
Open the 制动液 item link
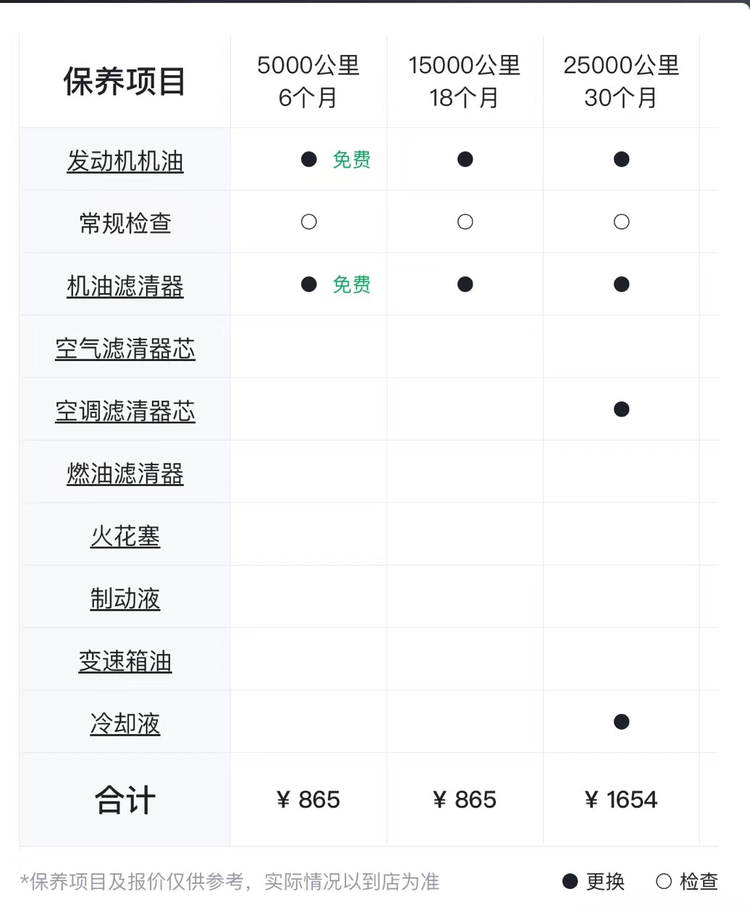(x=125, y=599)
